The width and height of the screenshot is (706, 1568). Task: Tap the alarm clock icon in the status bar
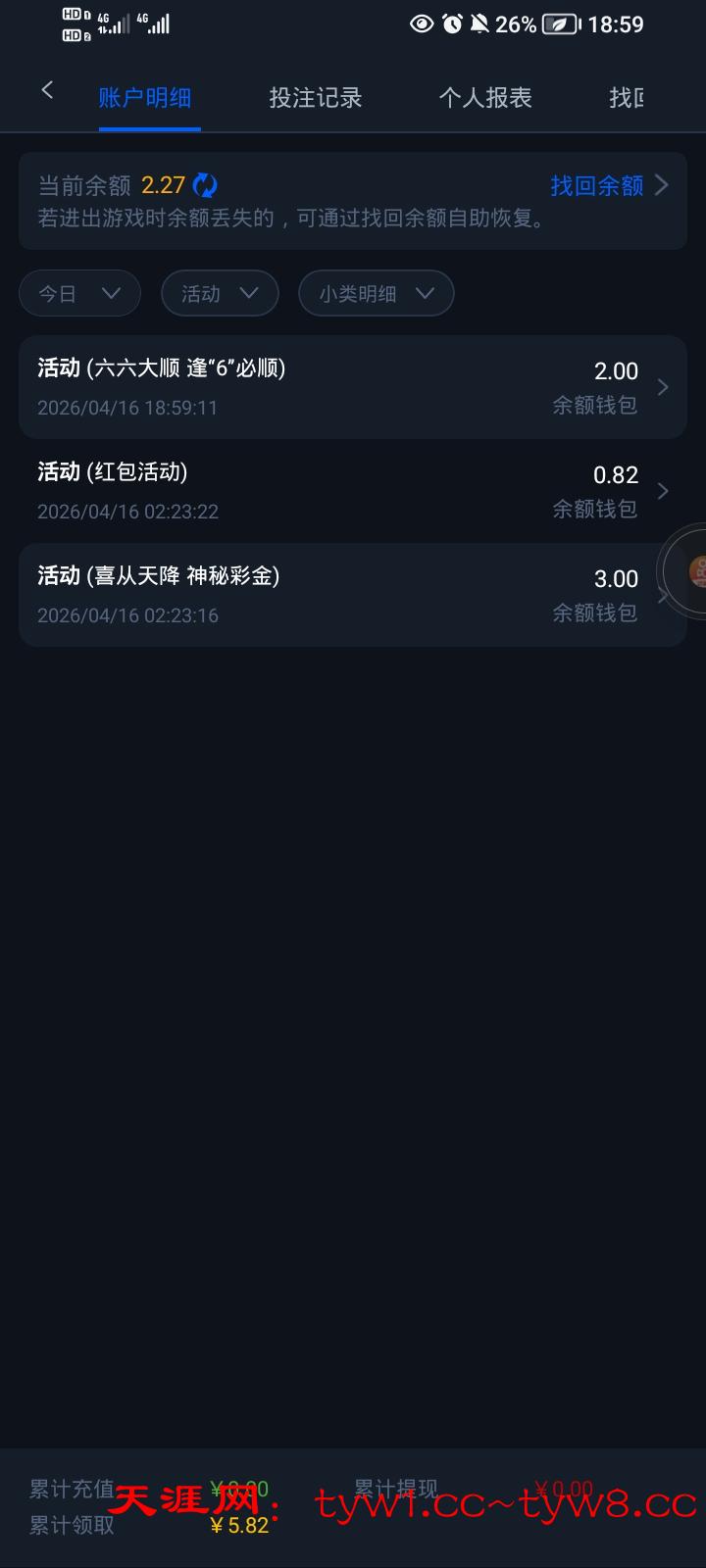pos(451,24)
